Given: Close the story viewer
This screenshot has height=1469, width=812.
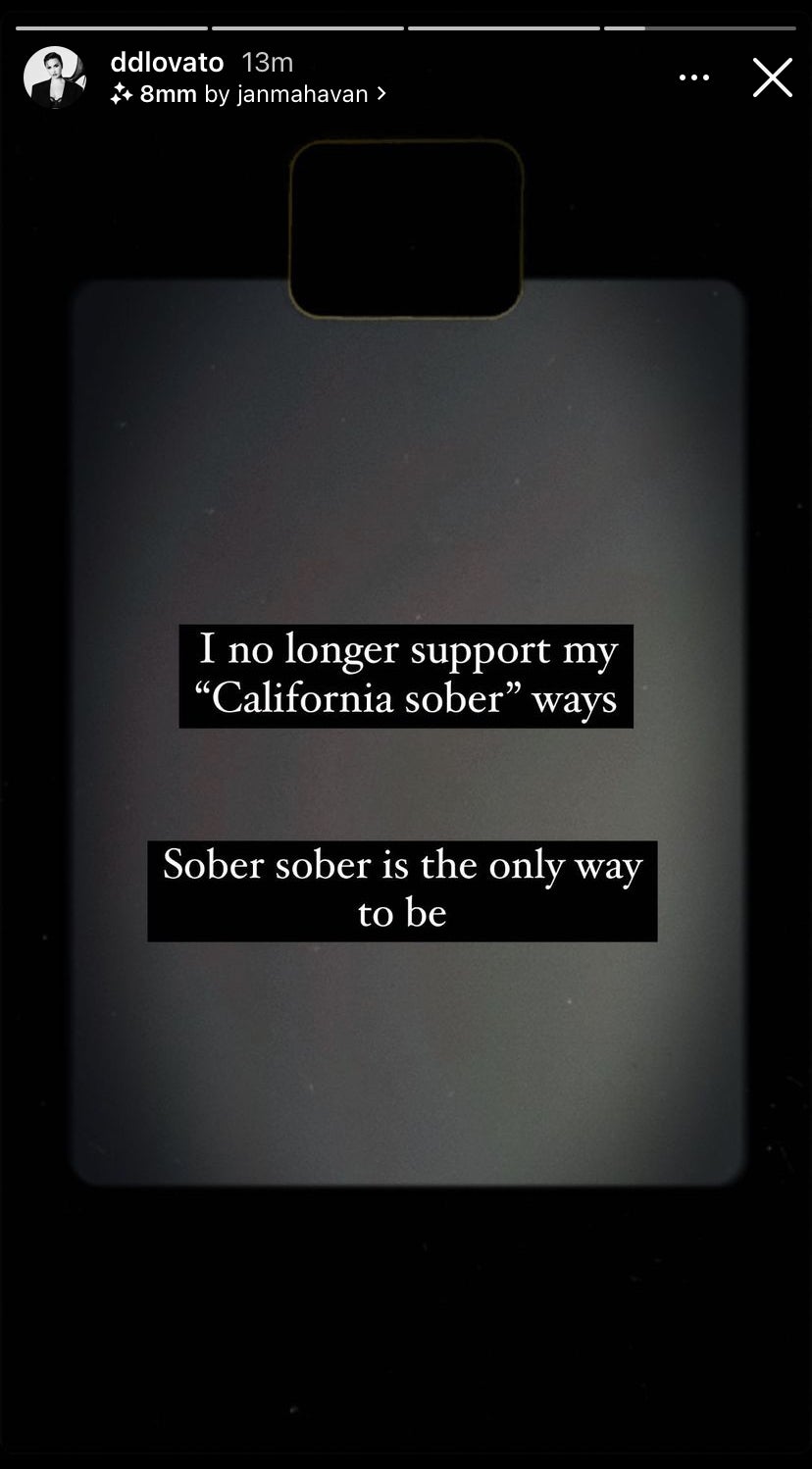Looking at the screenshot, I should coord(772,77).
